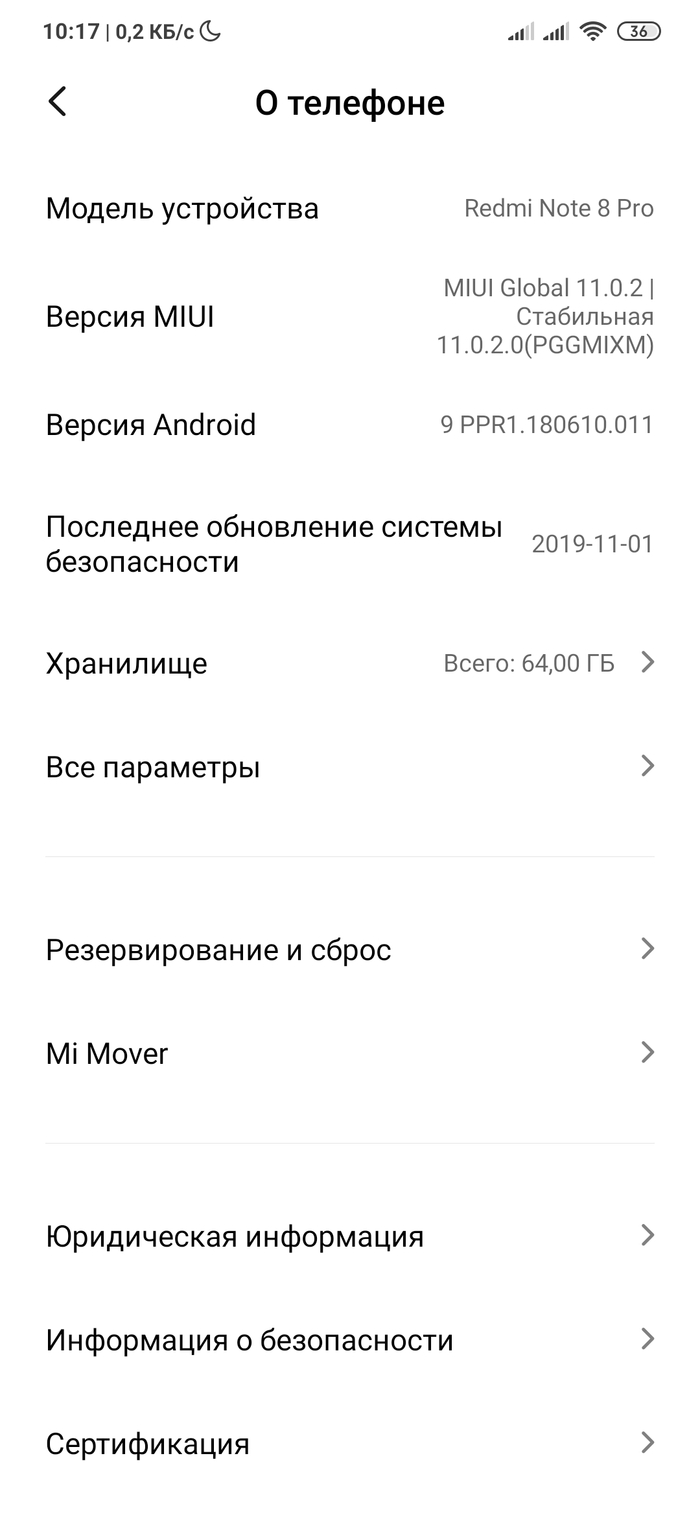Open Резервирование и сброс
Screen dimensions: 700x1517
coord(350,949)
